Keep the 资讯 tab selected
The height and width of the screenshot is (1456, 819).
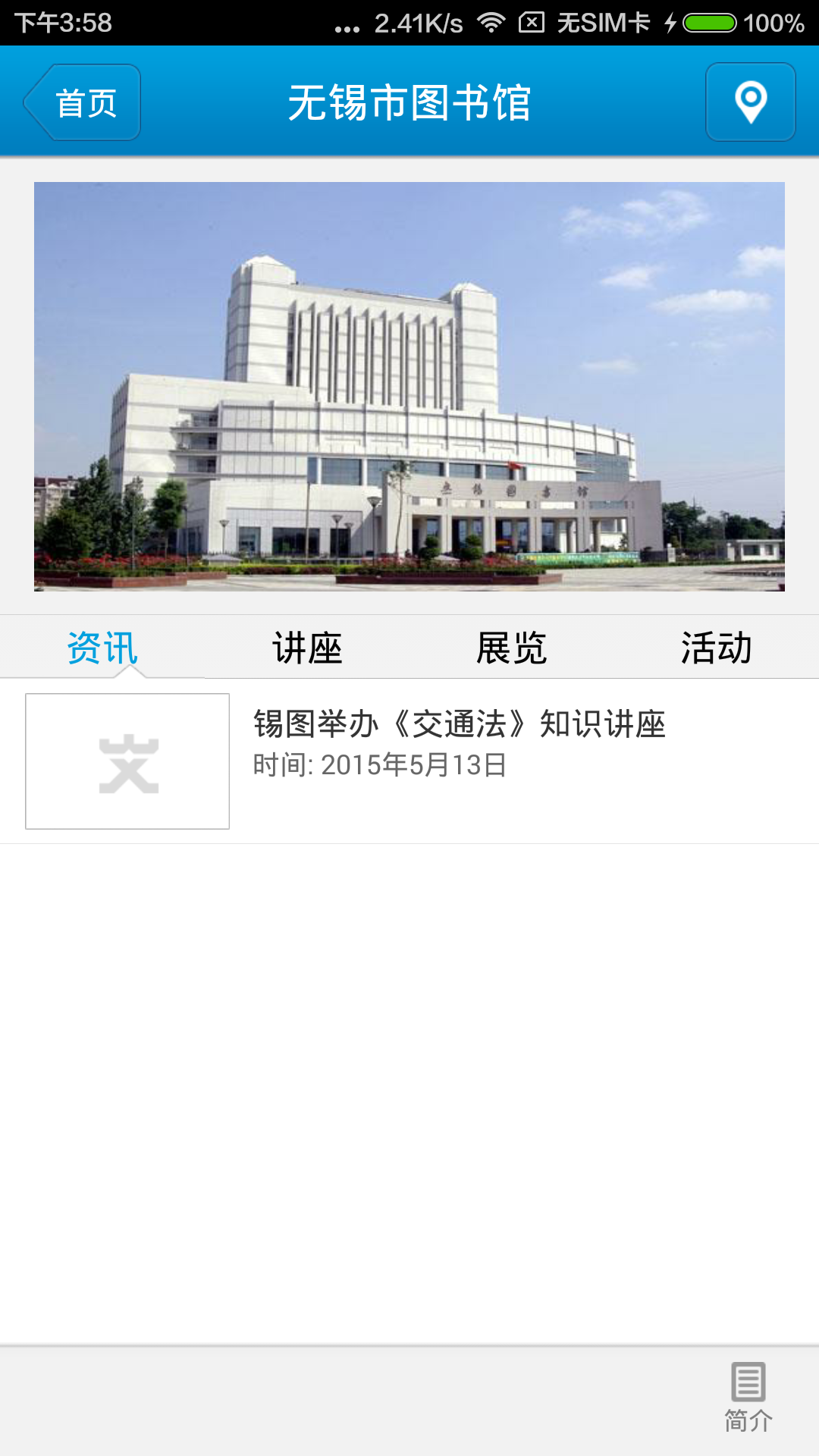pos(102,646)
